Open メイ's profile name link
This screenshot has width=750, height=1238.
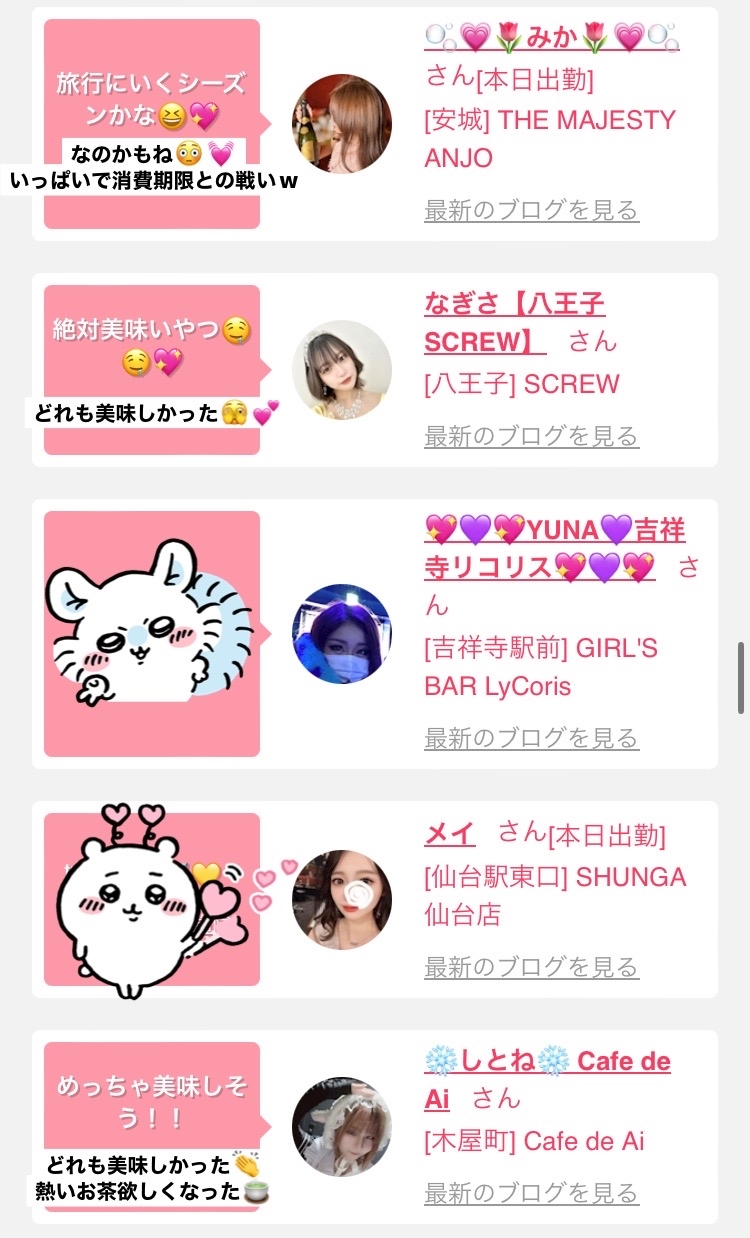coord(450,833)
